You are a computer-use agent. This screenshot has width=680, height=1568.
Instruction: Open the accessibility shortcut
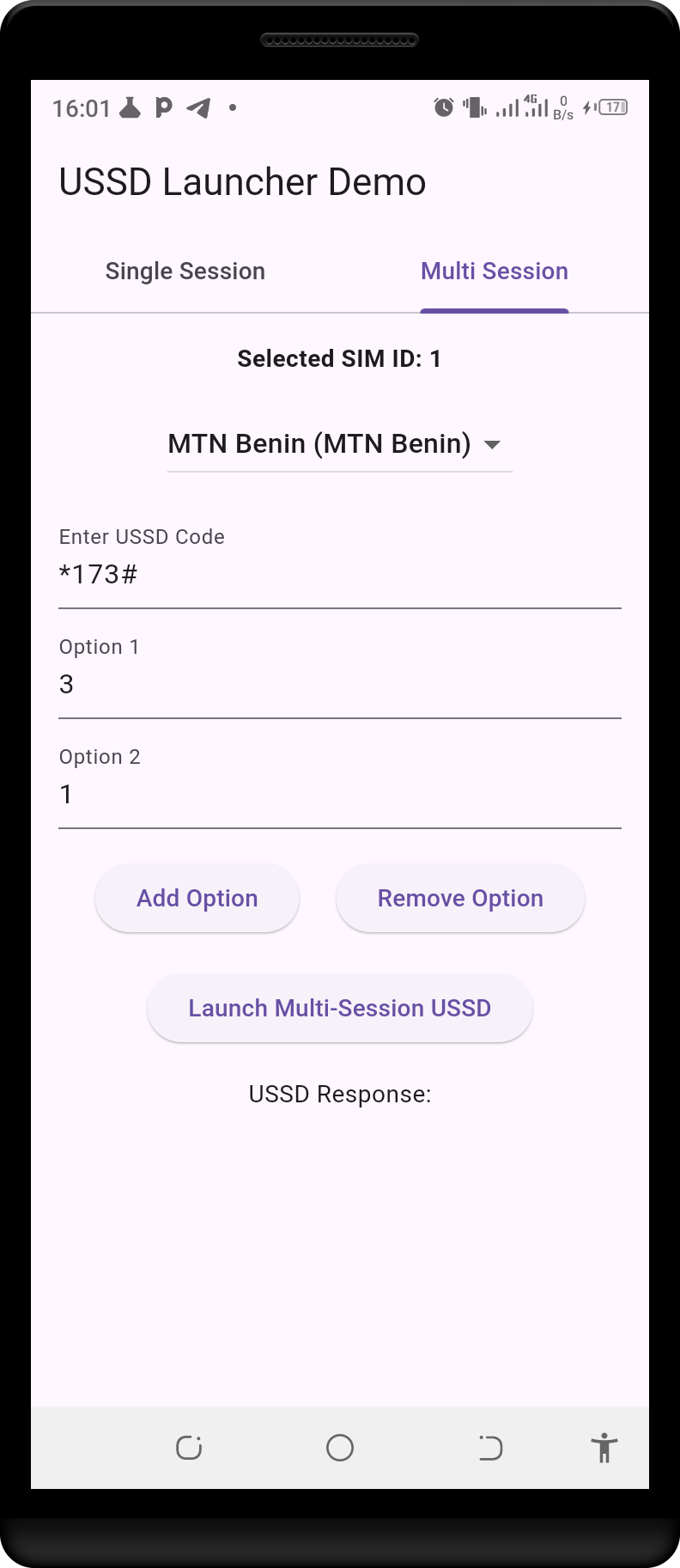(x=604, y=1448)
